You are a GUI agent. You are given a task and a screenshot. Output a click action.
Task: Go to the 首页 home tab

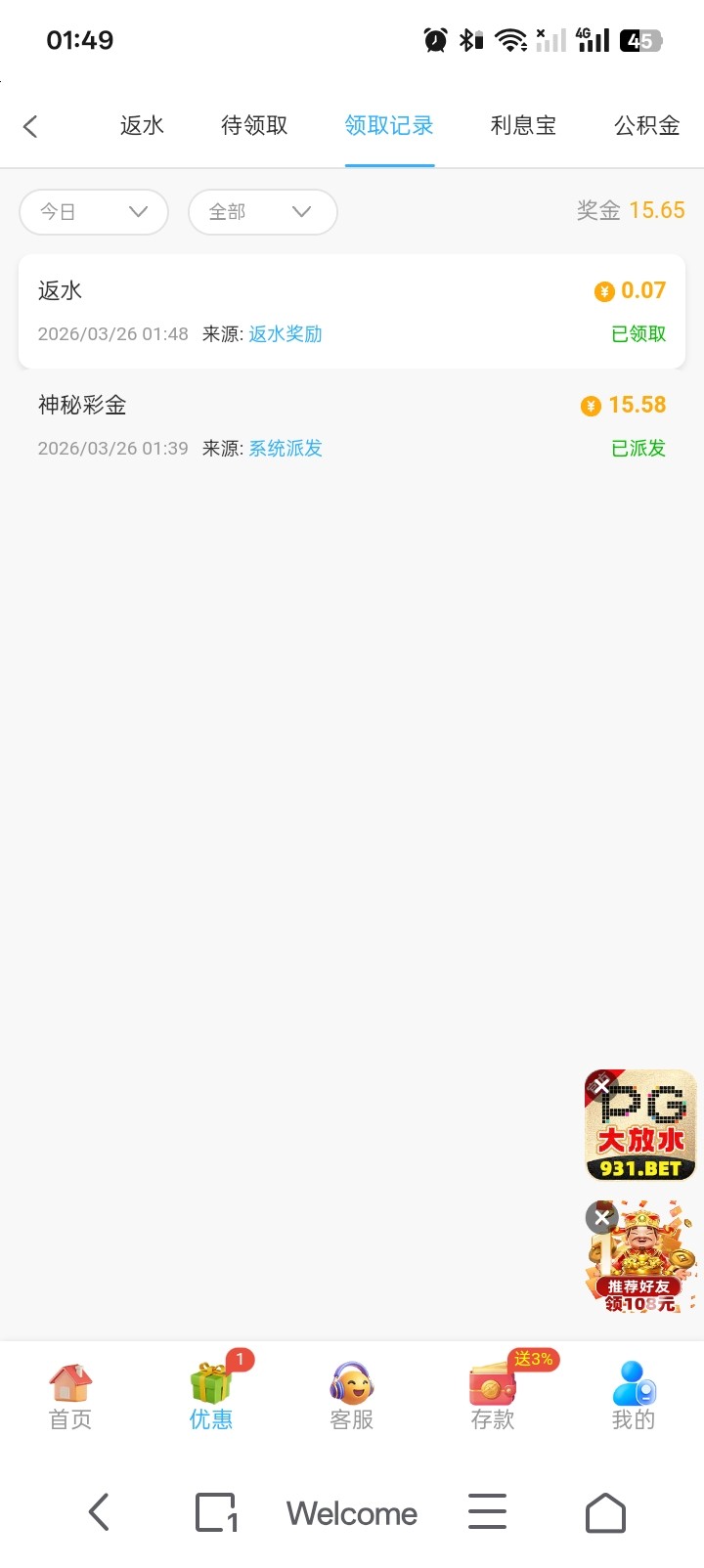(x=70, y=1397)
